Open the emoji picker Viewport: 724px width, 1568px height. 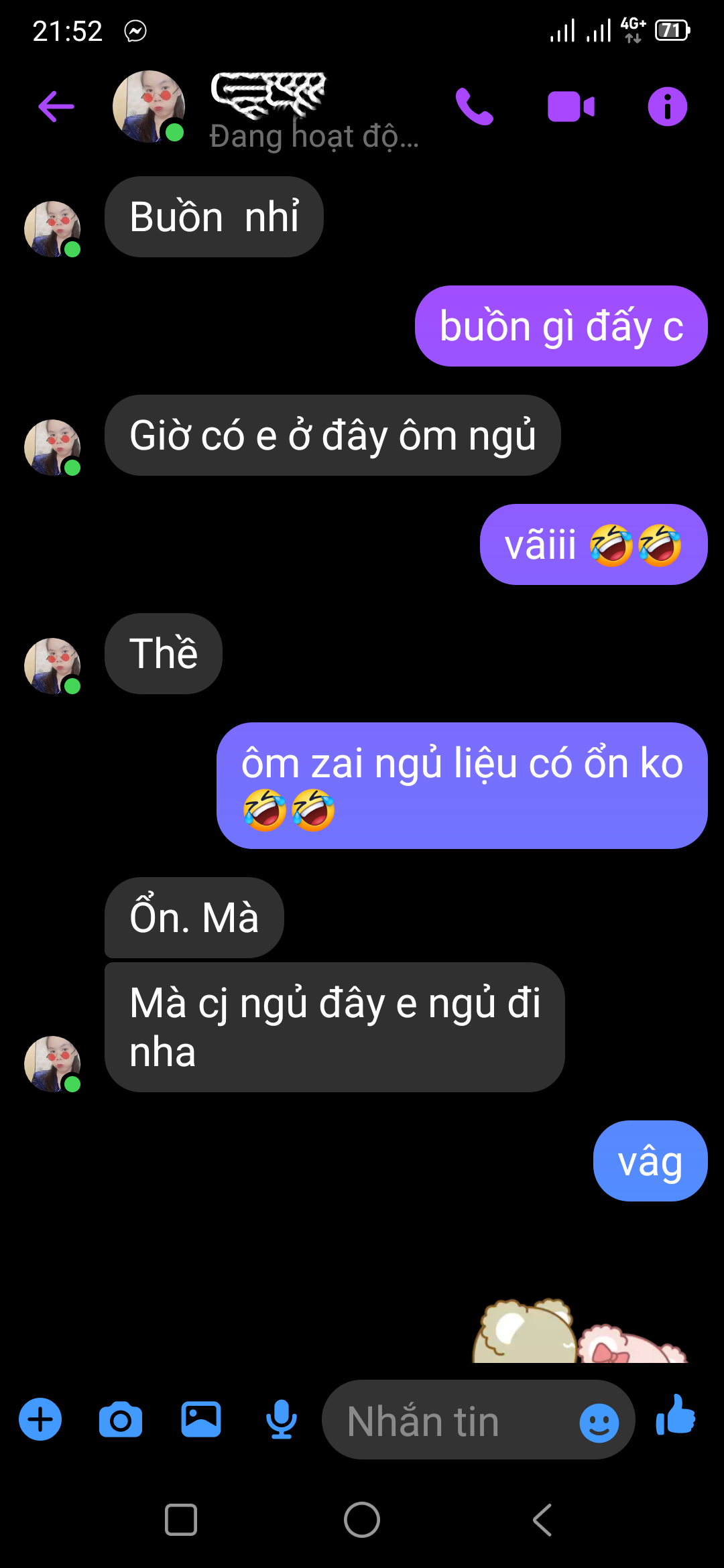(599, 1422)
